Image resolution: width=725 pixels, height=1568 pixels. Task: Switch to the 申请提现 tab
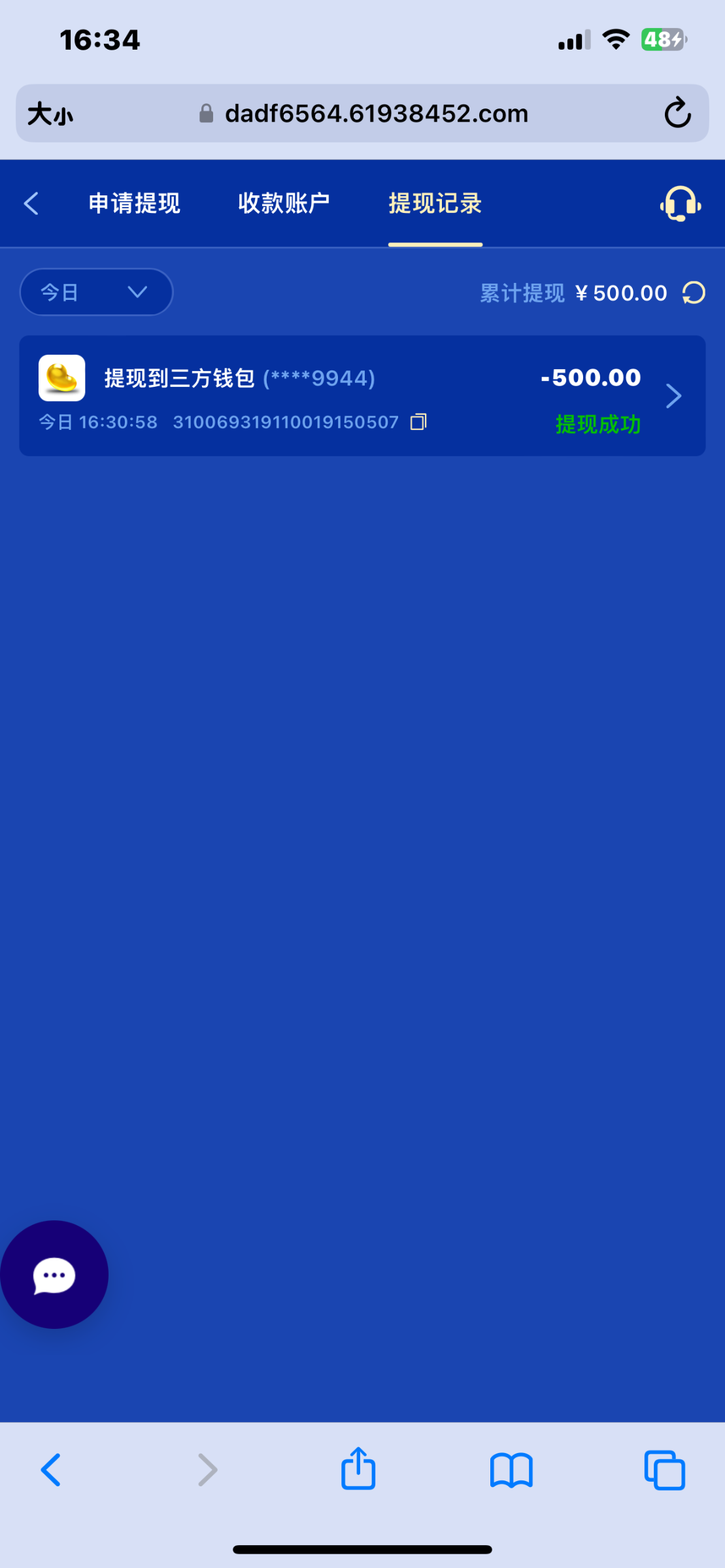[x=135, y=203]
